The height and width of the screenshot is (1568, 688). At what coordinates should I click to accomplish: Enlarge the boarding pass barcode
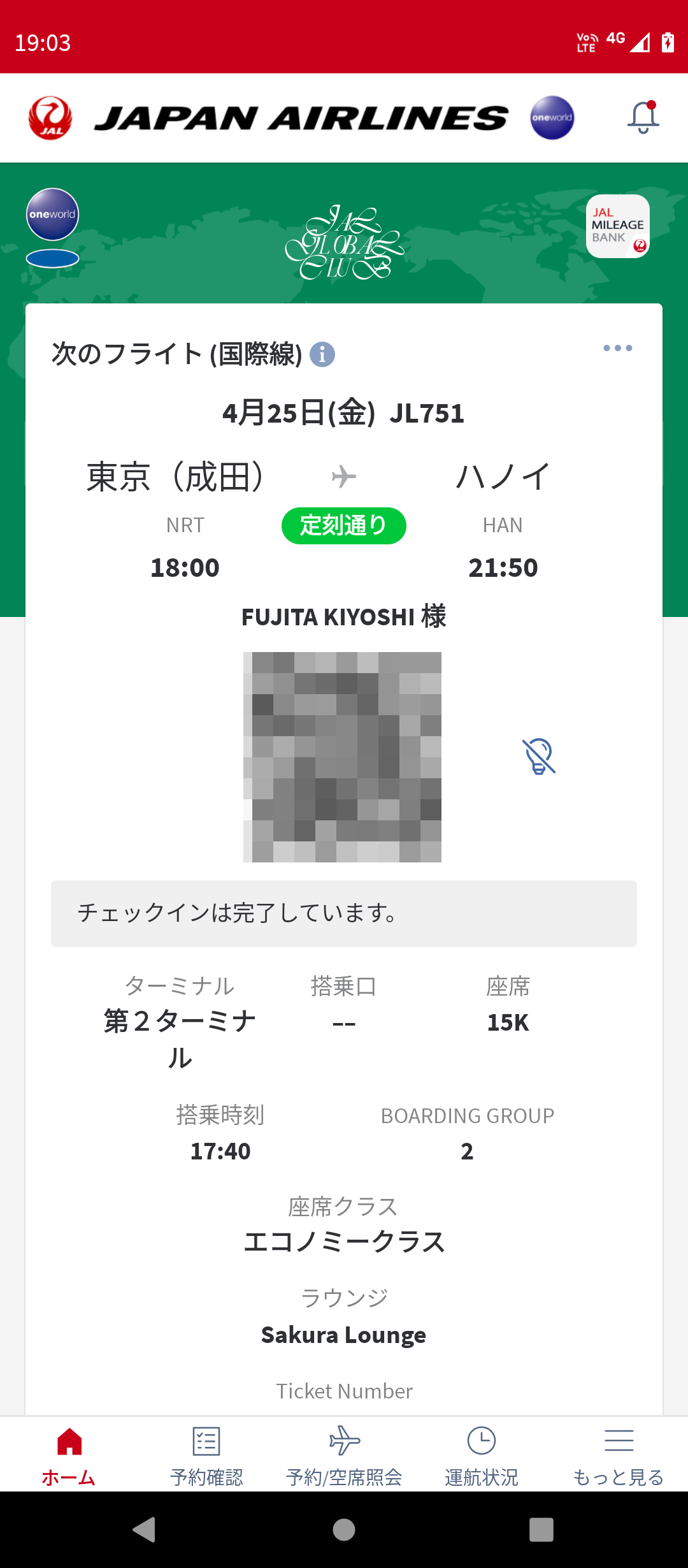pos(343,757)
